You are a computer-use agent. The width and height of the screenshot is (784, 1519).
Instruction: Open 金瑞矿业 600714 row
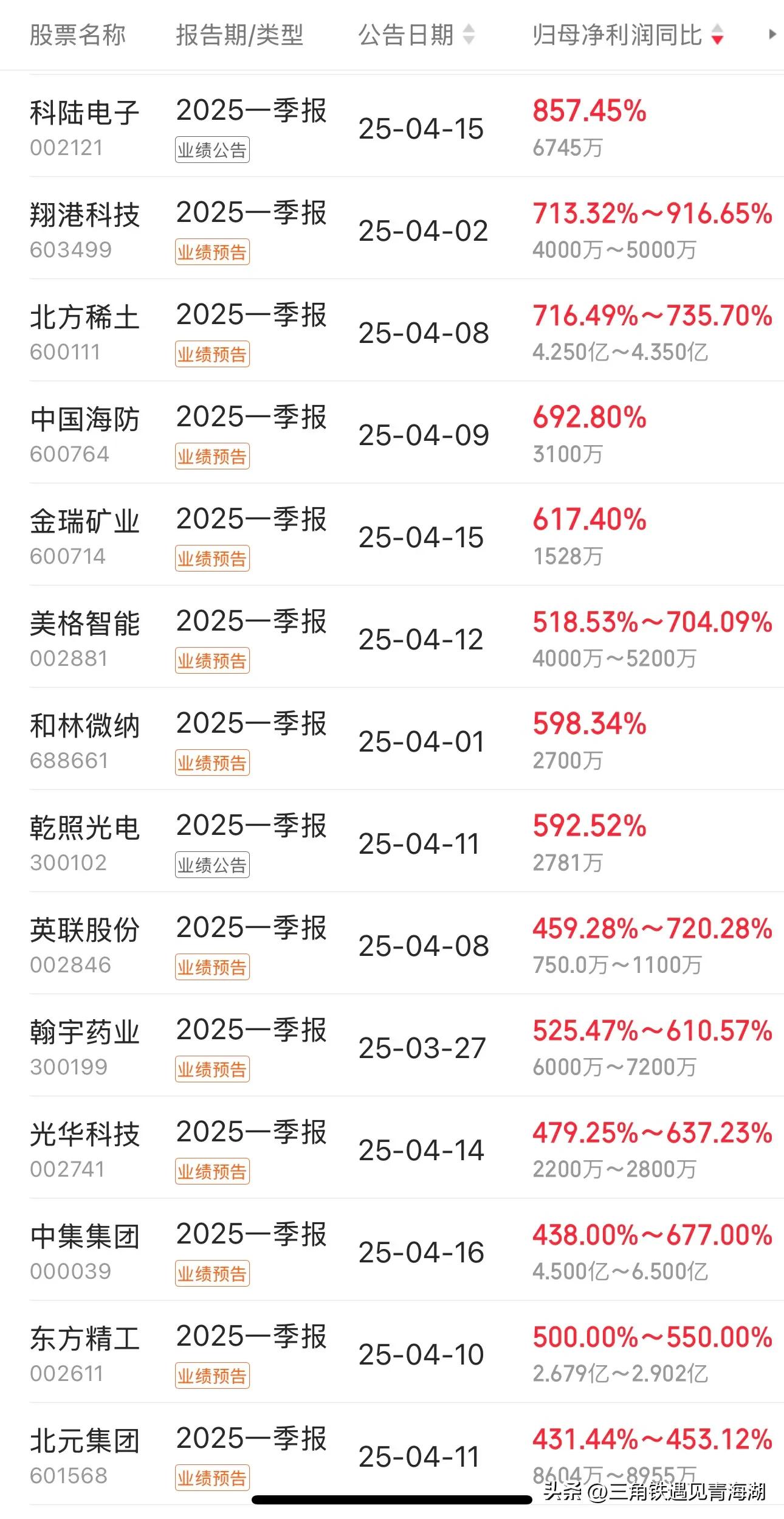point(392,535)
